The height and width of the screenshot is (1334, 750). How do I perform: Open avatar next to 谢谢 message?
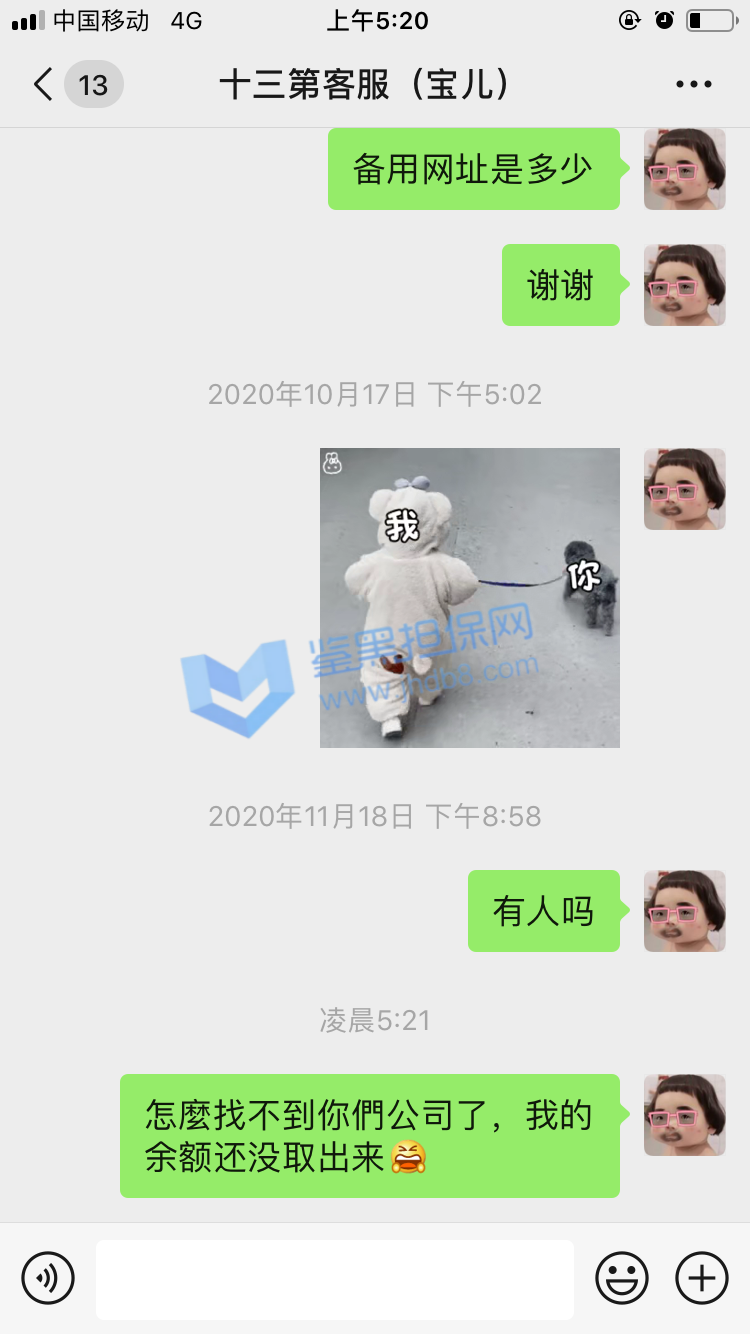[684, 285]
